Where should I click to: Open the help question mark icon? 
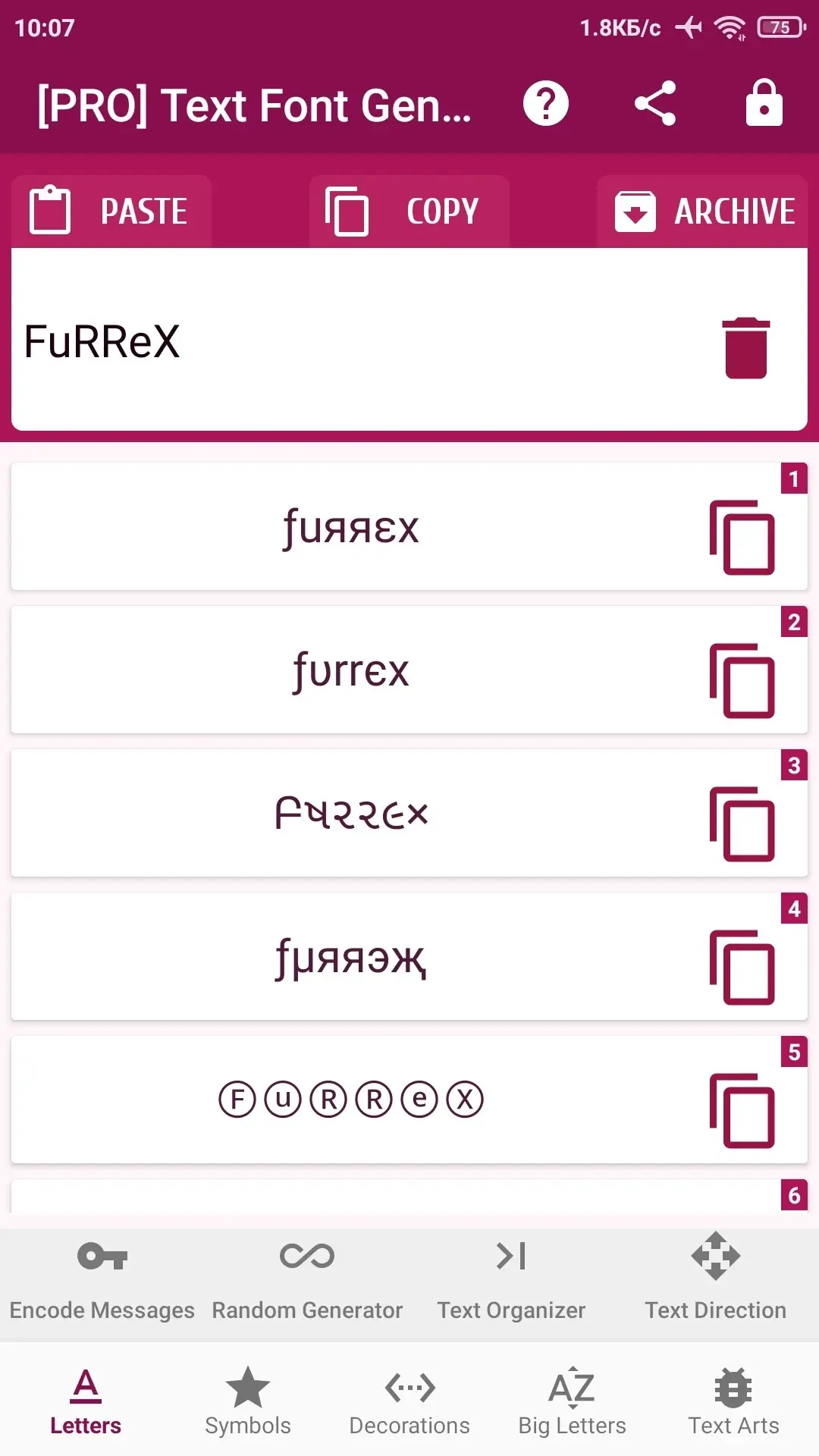click(546, 103)
